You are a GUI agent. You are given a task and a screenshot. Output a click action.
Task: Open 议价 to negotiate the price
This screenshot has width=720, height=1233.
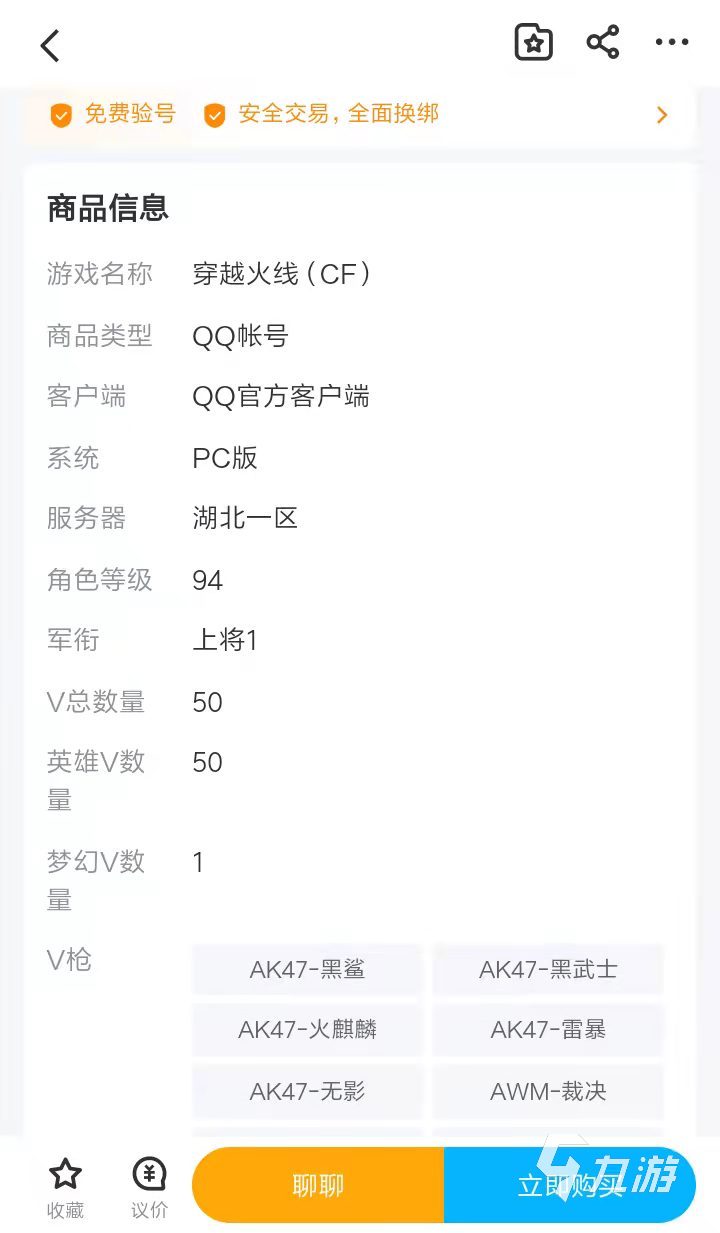click(149, 1187)
